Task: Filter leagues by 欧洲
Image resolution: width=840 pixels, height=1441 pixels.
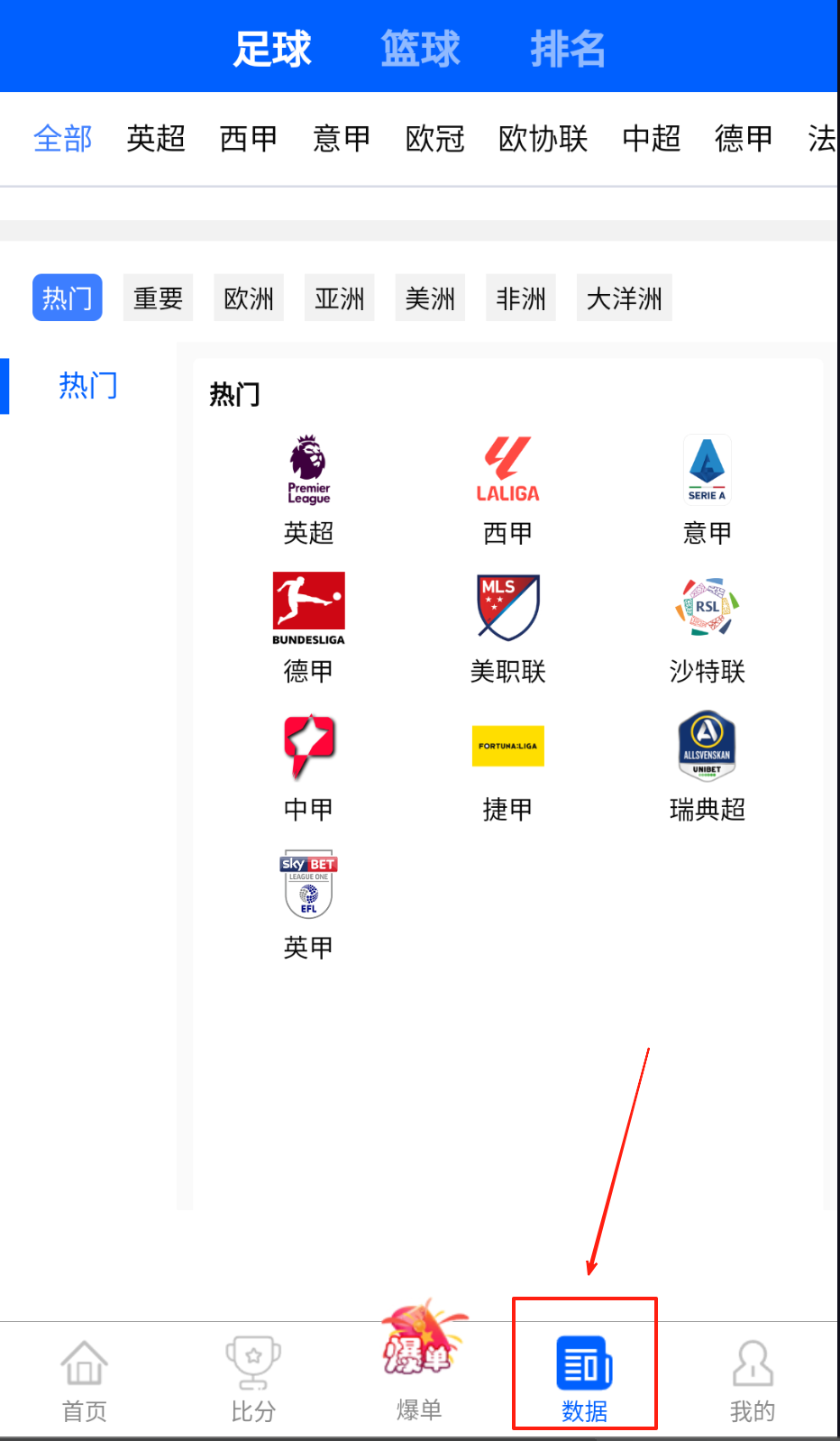Action: click(249, 298)
